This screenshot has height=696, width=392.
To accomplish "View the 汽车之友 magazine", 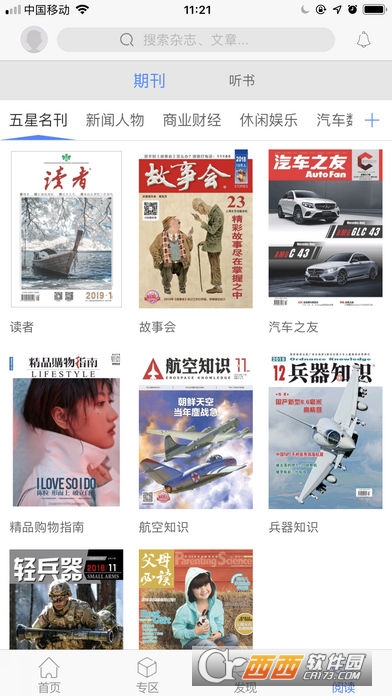I will point(325,228).
